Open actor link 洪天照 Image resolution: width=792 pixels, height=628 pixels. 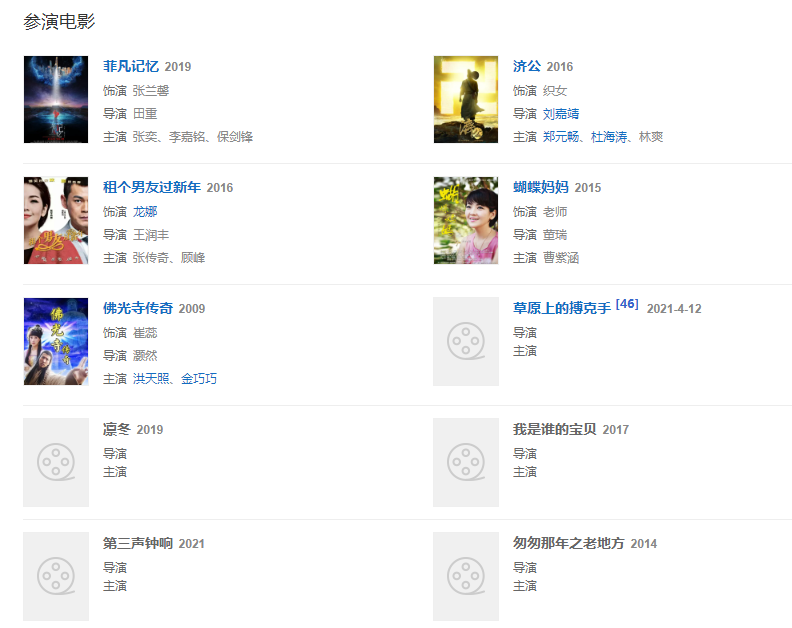tap(151, 379)
